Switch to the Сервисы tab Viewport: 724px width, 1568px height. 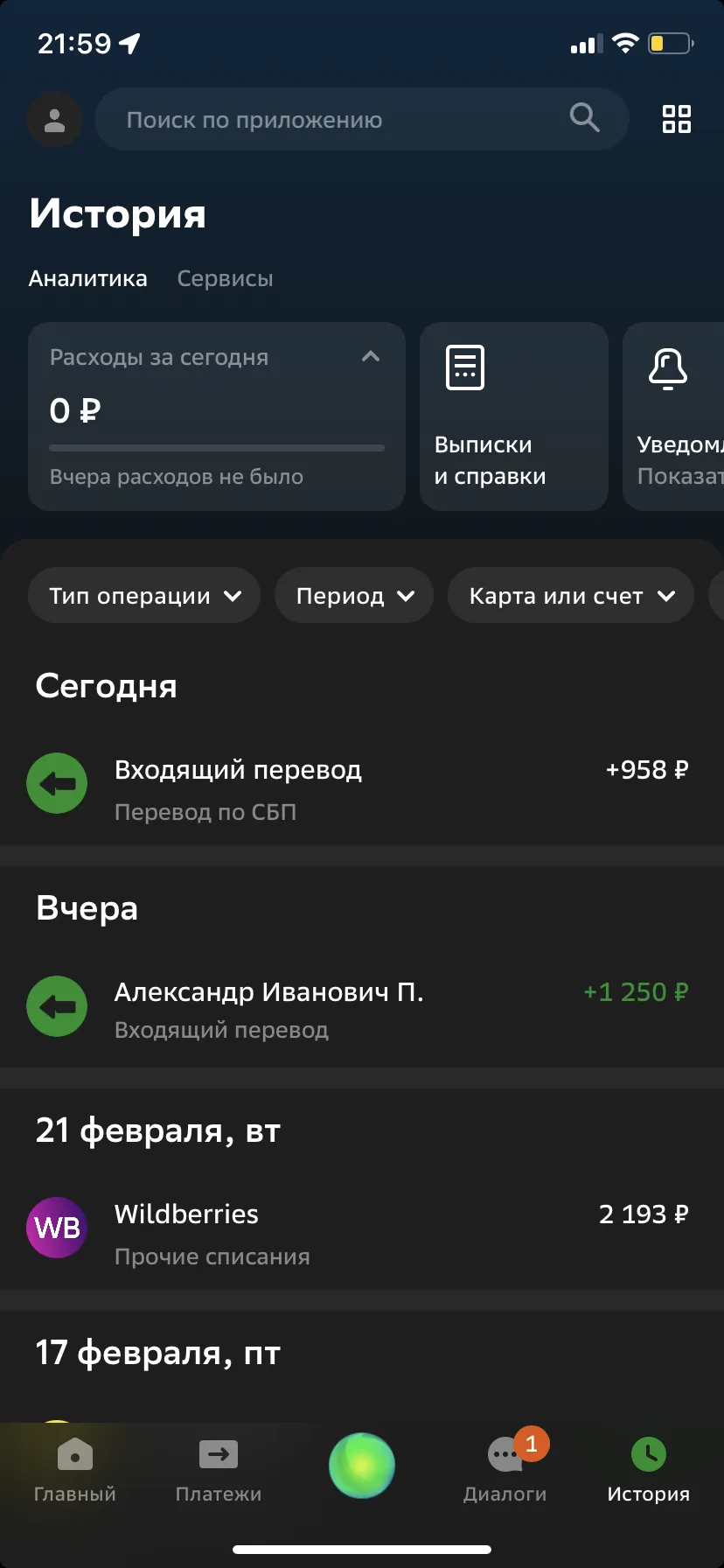click(225, 278)
